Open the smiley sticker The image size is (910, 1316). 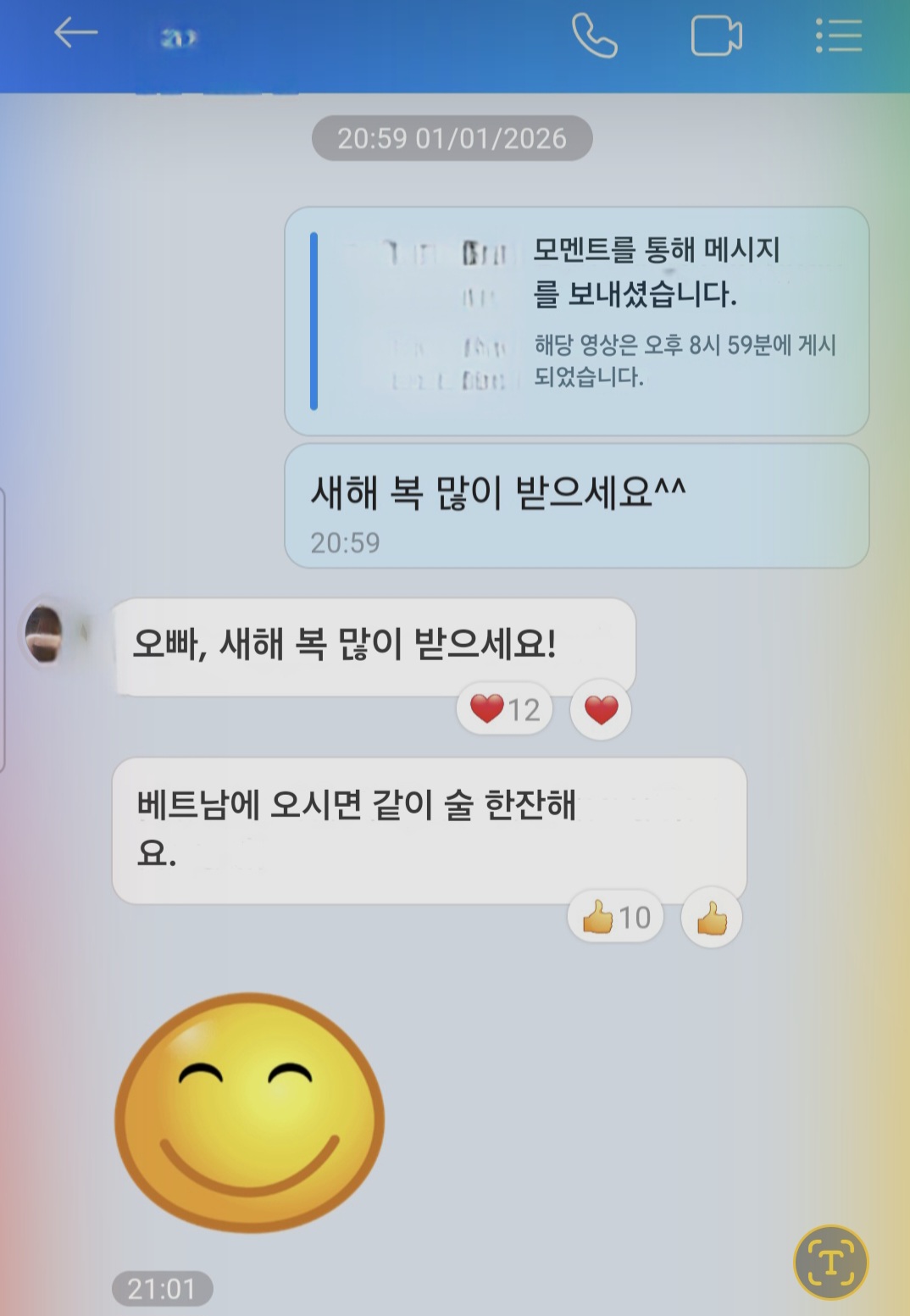pyautogui.click(x=250, y=1113)
